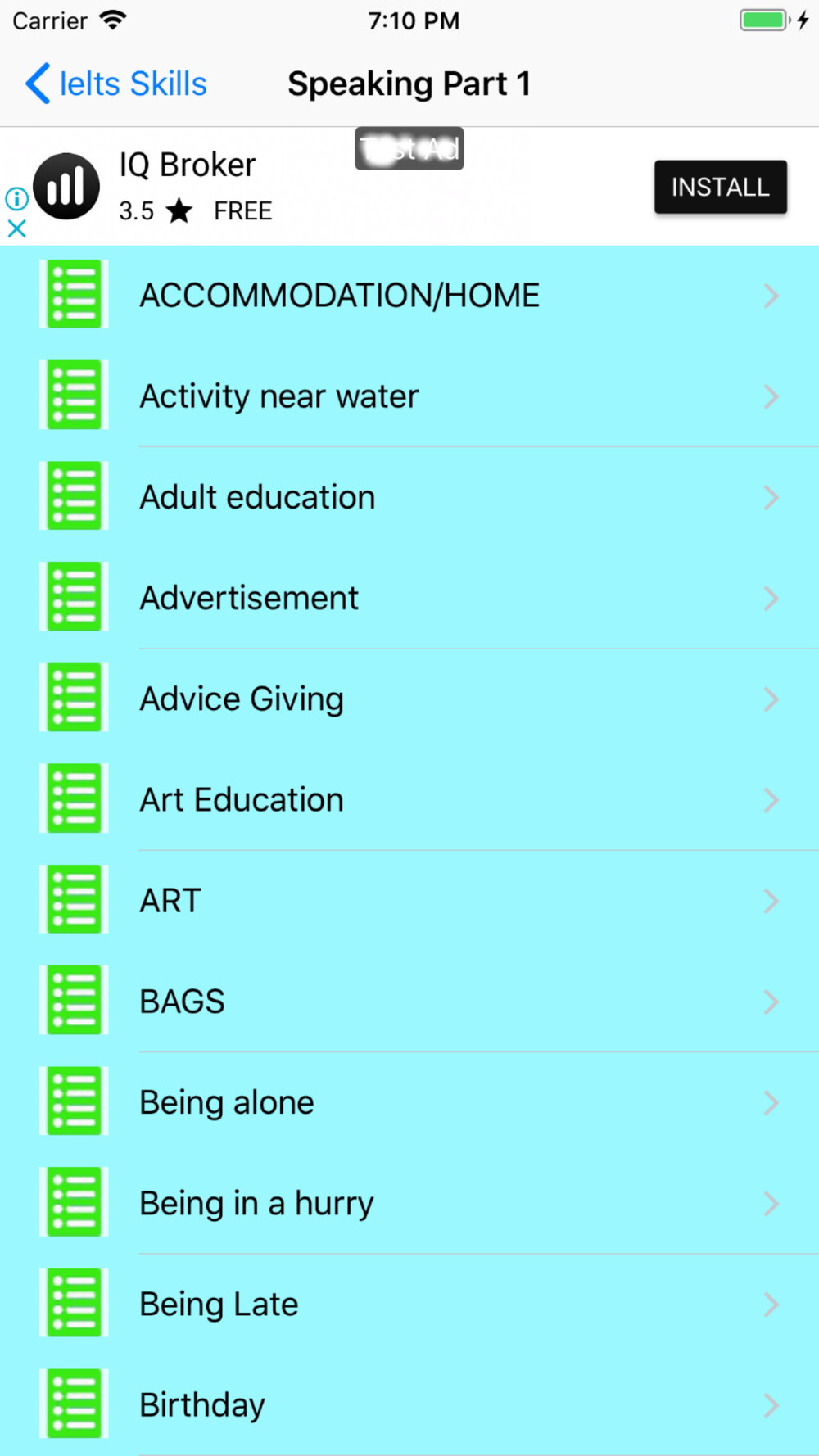Open the Art Education topic

point(409,800)
